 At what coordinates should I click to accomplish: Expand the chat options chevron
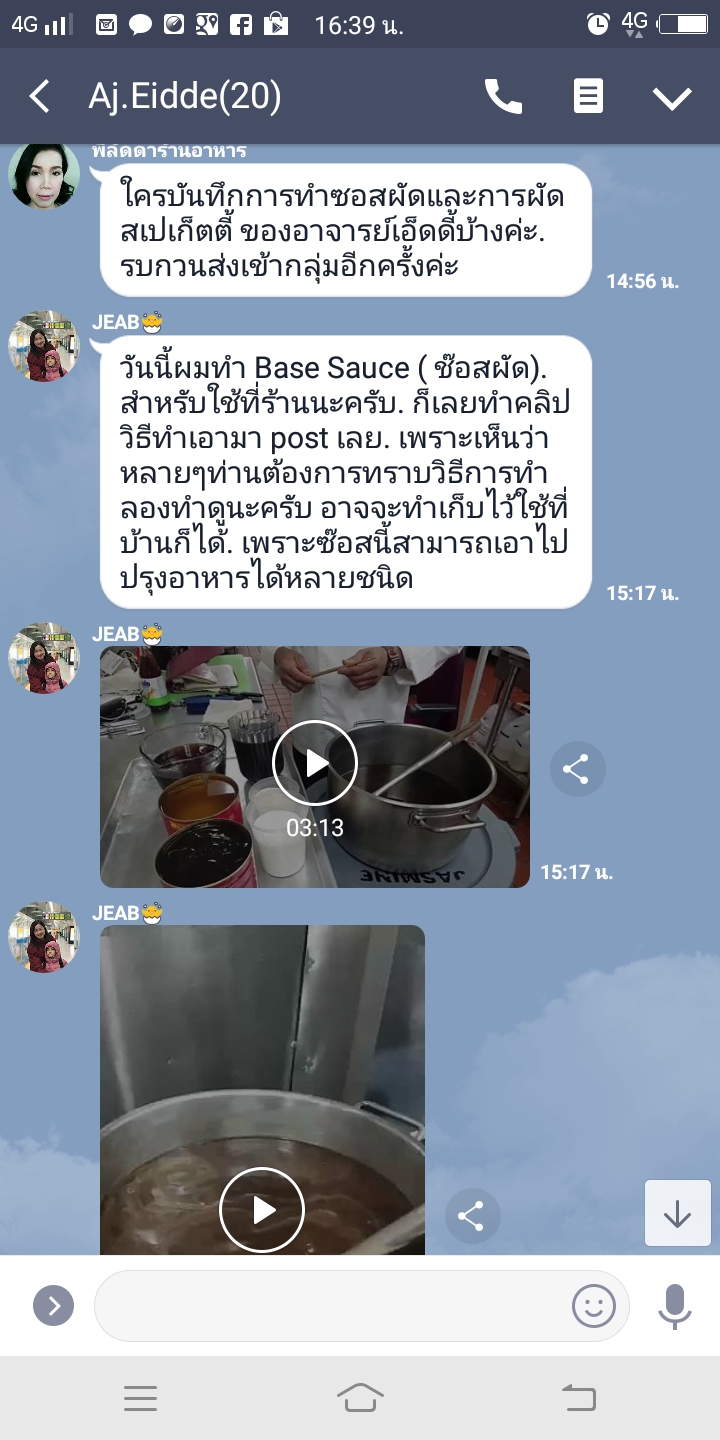pyautogui.click(x=672, y=97)
